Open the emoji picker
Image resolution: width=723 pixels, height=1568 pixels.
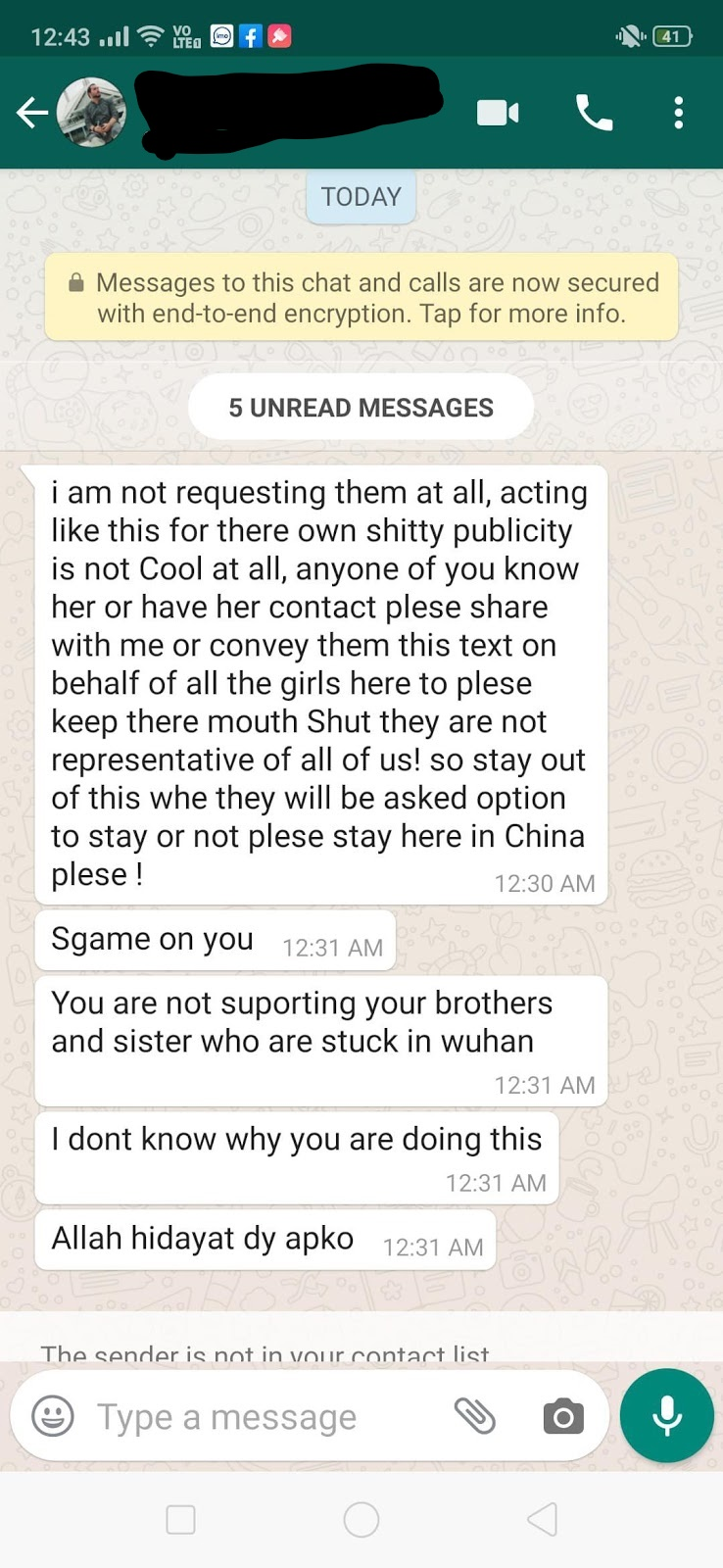53,1416
